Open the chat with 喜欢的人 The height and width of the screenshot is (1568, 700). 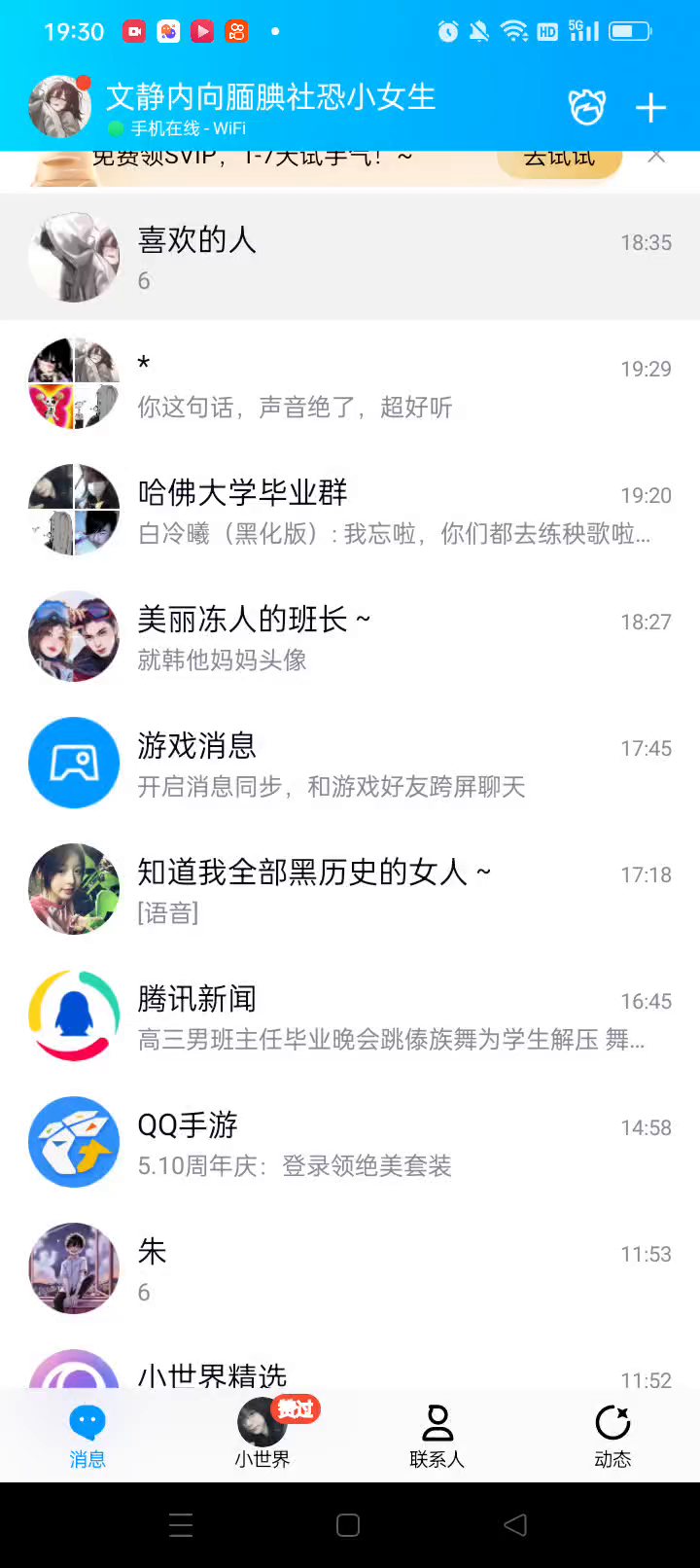coord(350,258)
